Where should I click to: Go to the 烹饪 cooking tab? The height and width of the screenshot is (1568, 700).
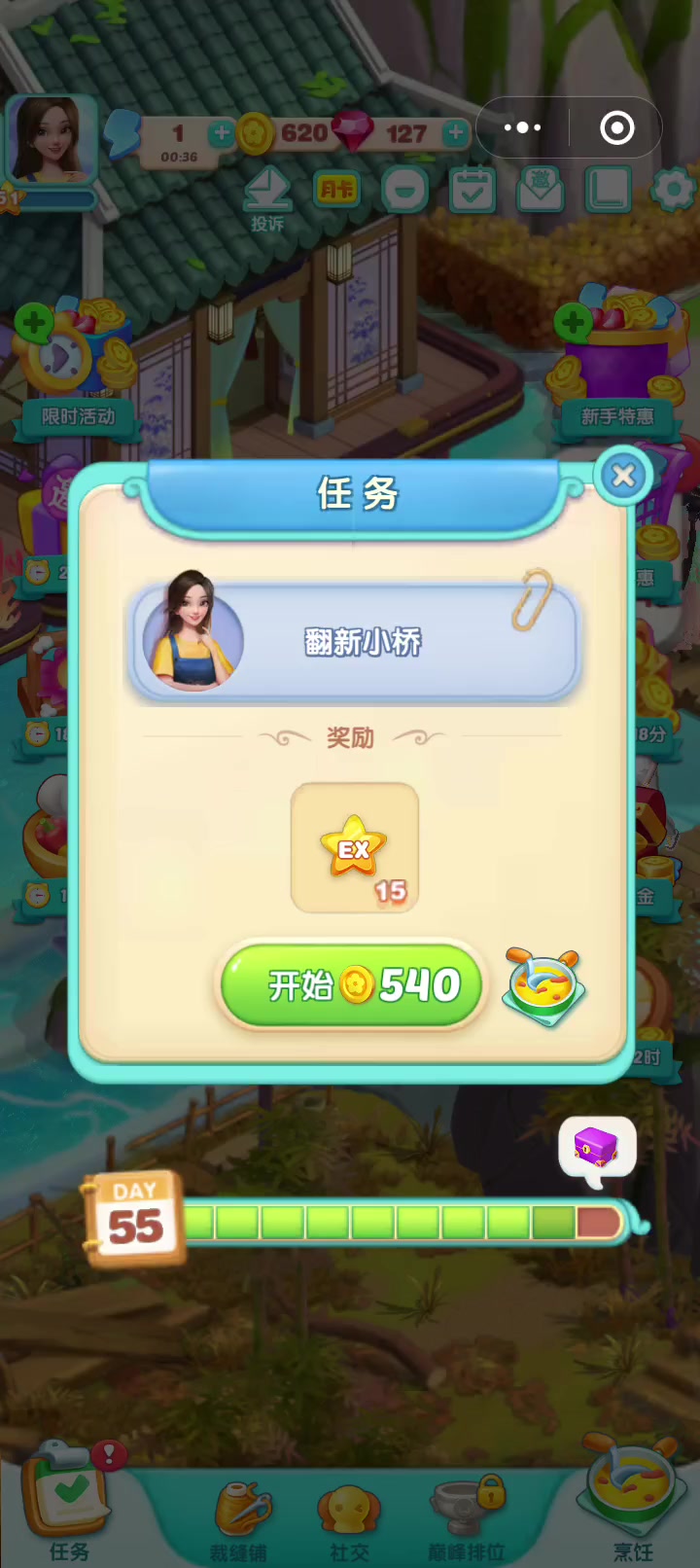632,1498
